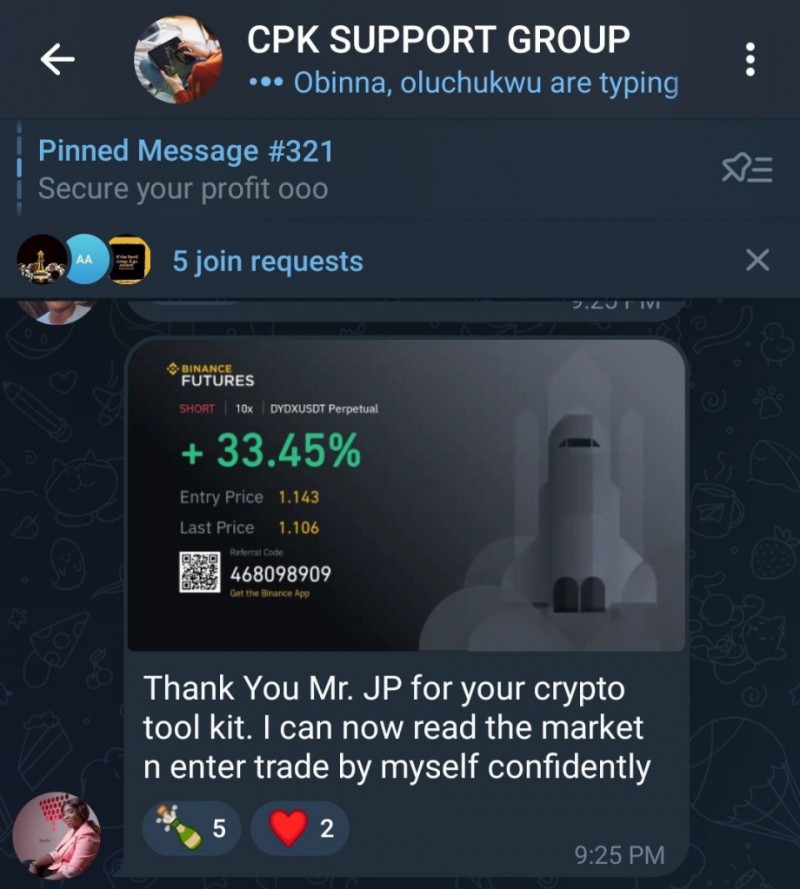Open the pinned messages list icon

click(746, 169)
